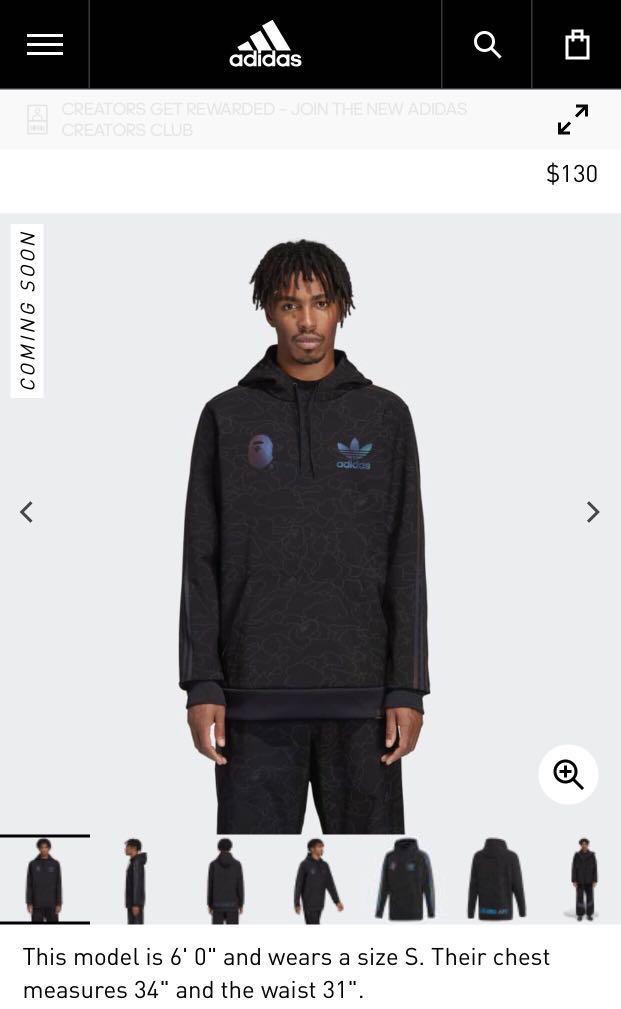Zoom in with the magnifier button
This screenshot has height=1009, width=621.
pos(568,774)
